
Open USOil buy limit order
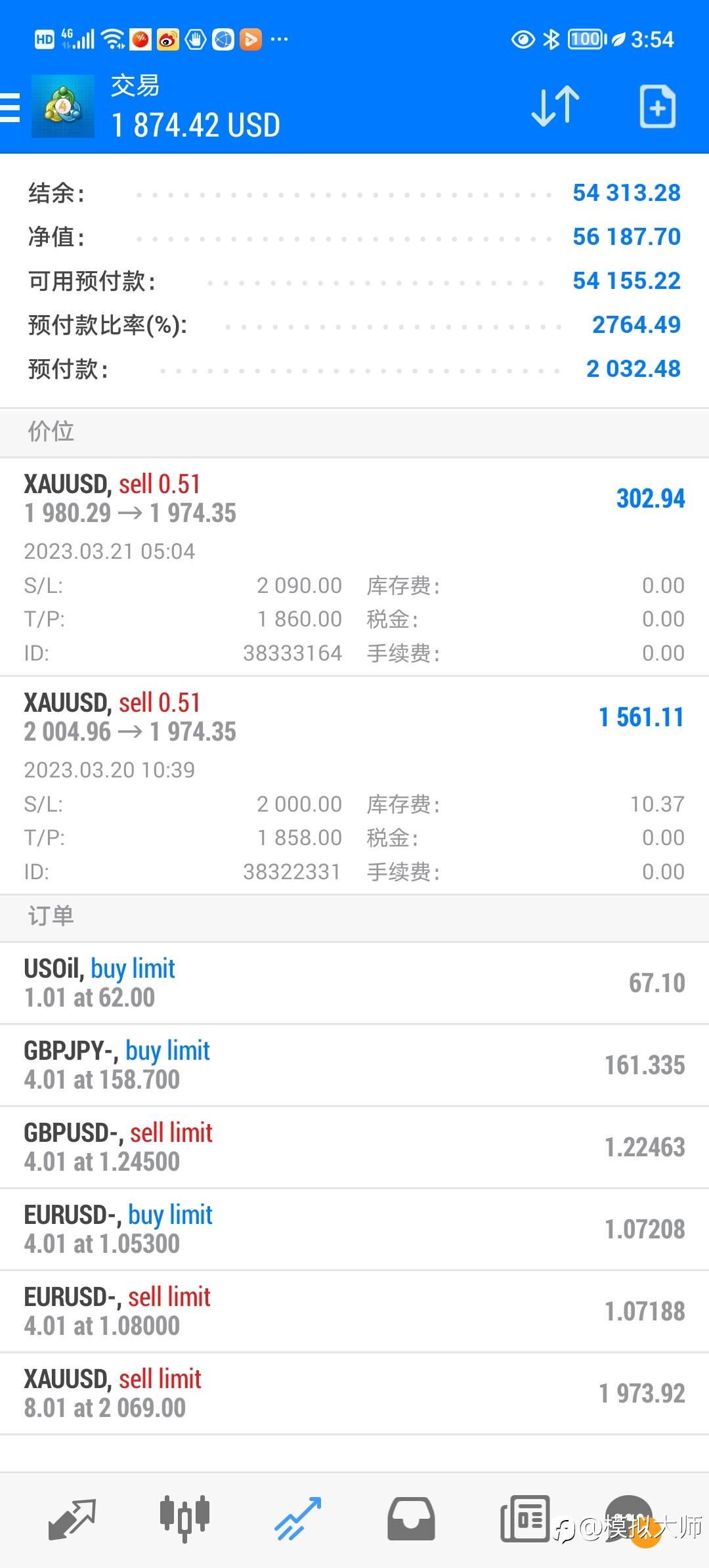[x=354, y=983]
